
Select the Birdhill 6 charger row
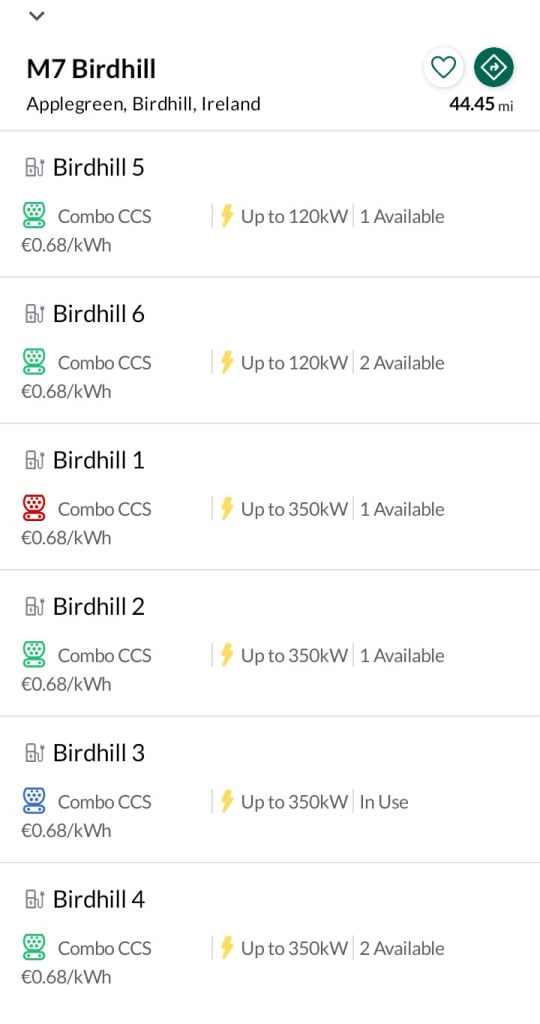[270, 351]
